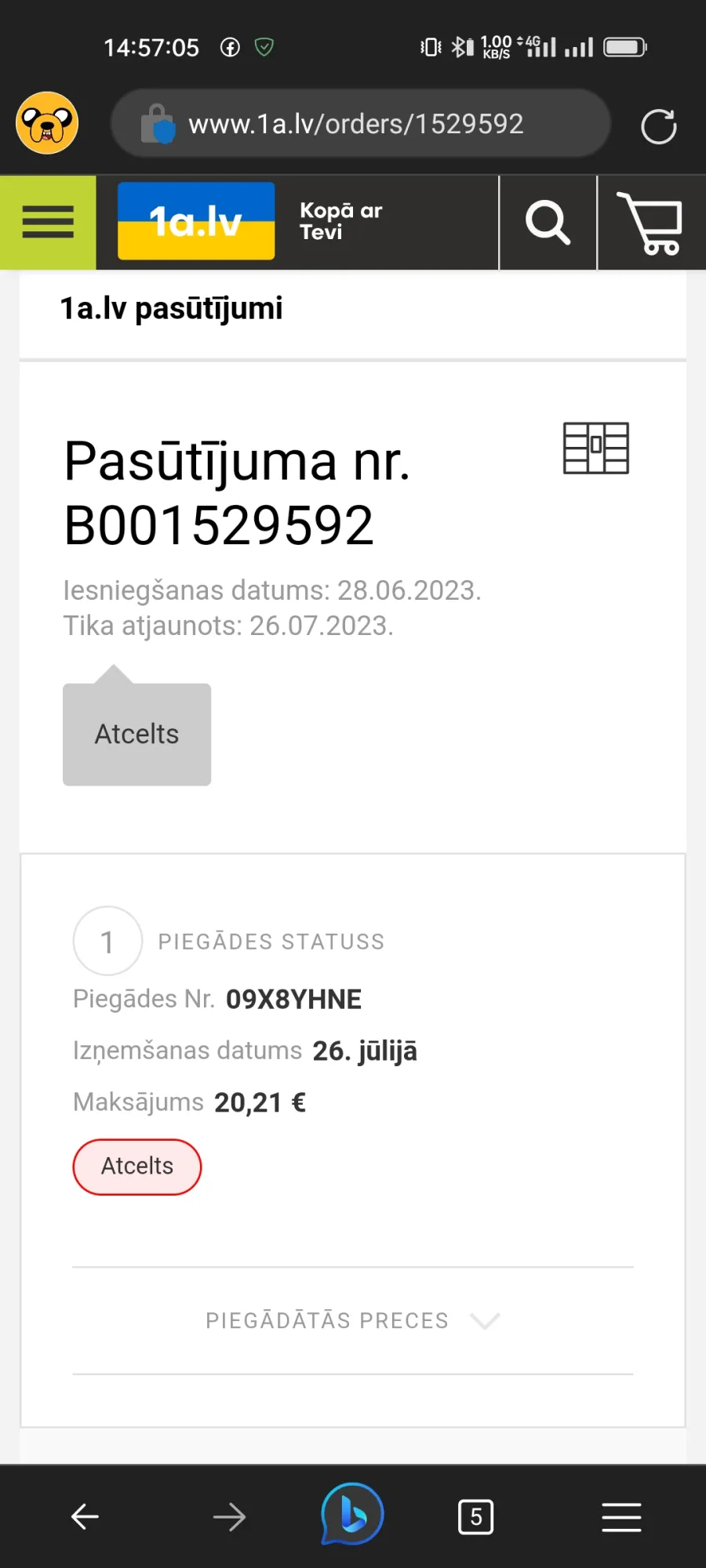Image resolution: width=706 pixels, height=1568 pixels.
Task: Open Bing chat in the browser toolbar
Action: point(352,1515)
